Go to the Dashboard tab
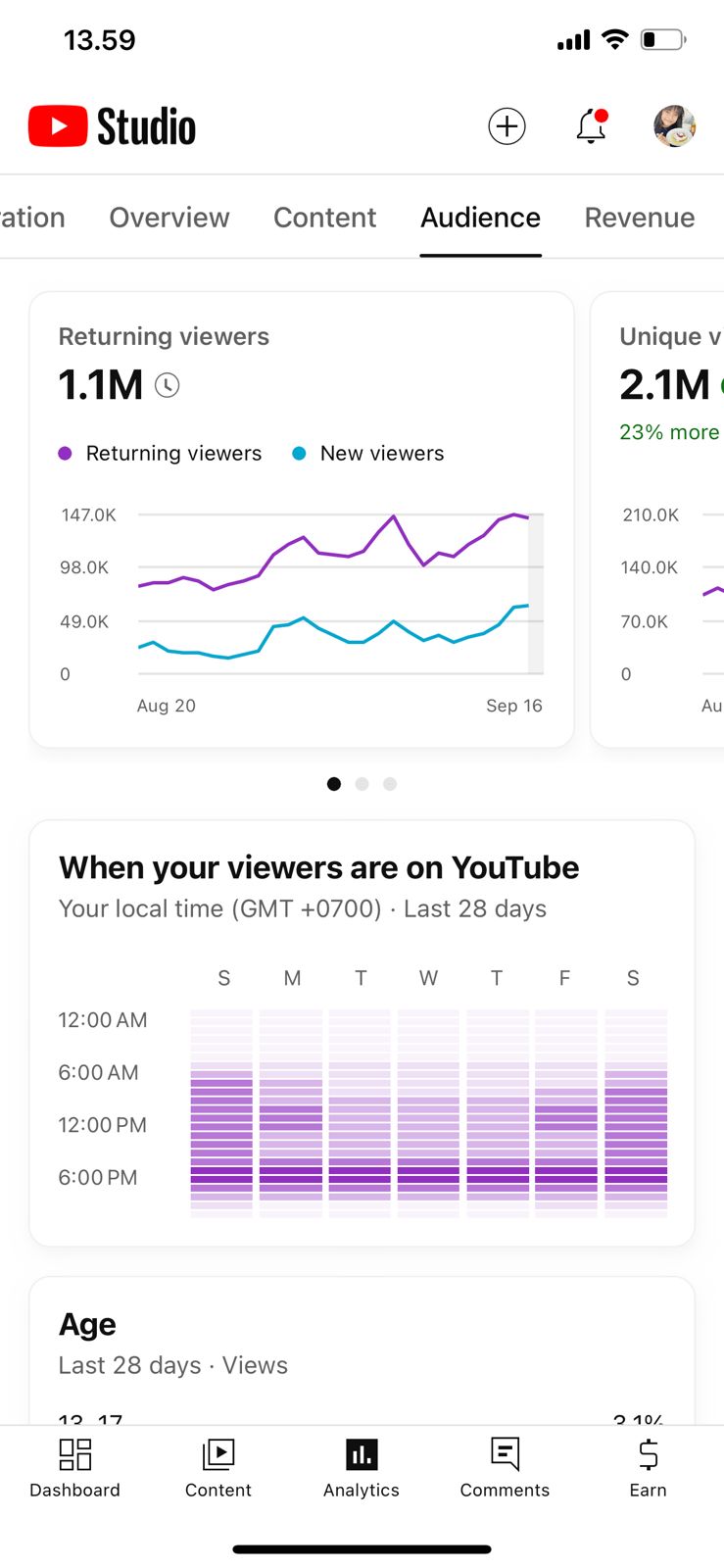The width and height of the screenshot is (724, 1568). coord(74,1467)
